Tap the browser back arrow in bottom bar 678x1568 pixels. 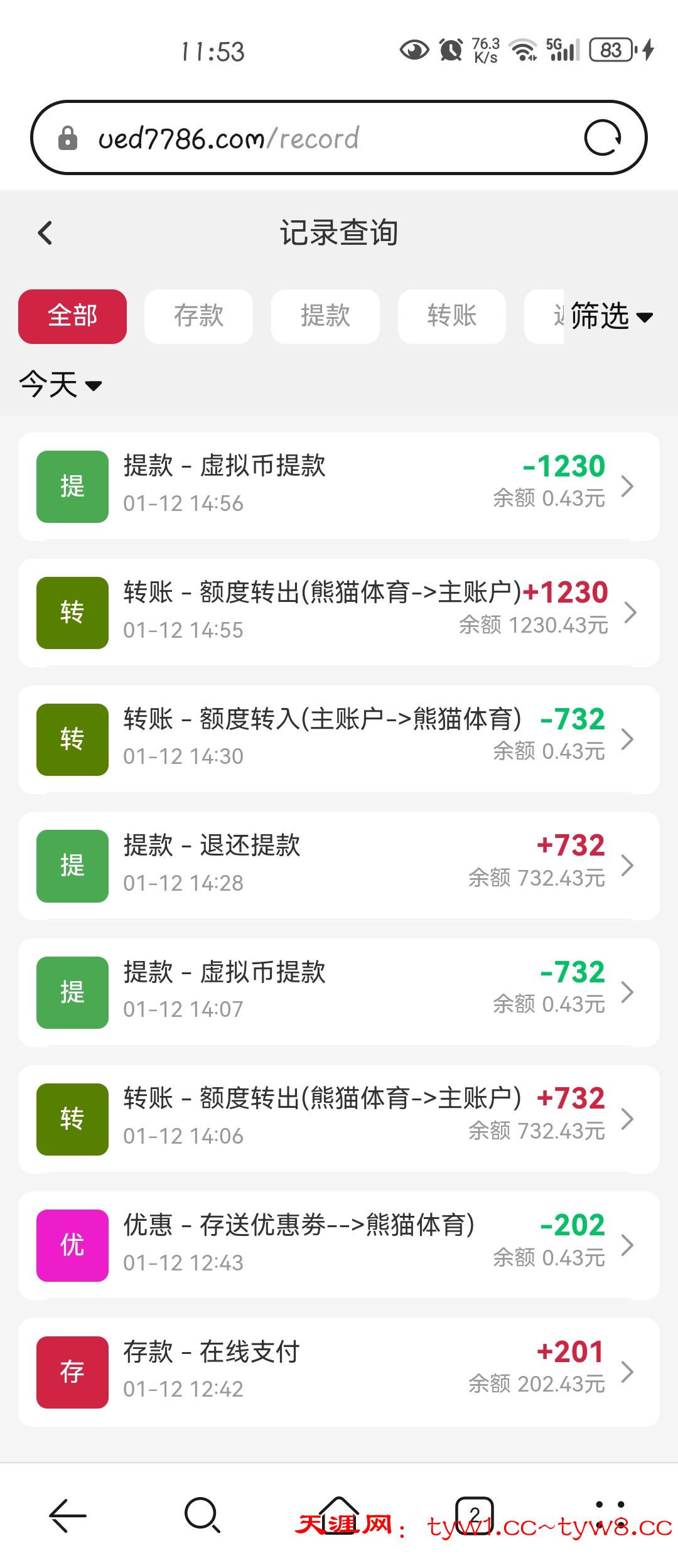(68, 1515)
